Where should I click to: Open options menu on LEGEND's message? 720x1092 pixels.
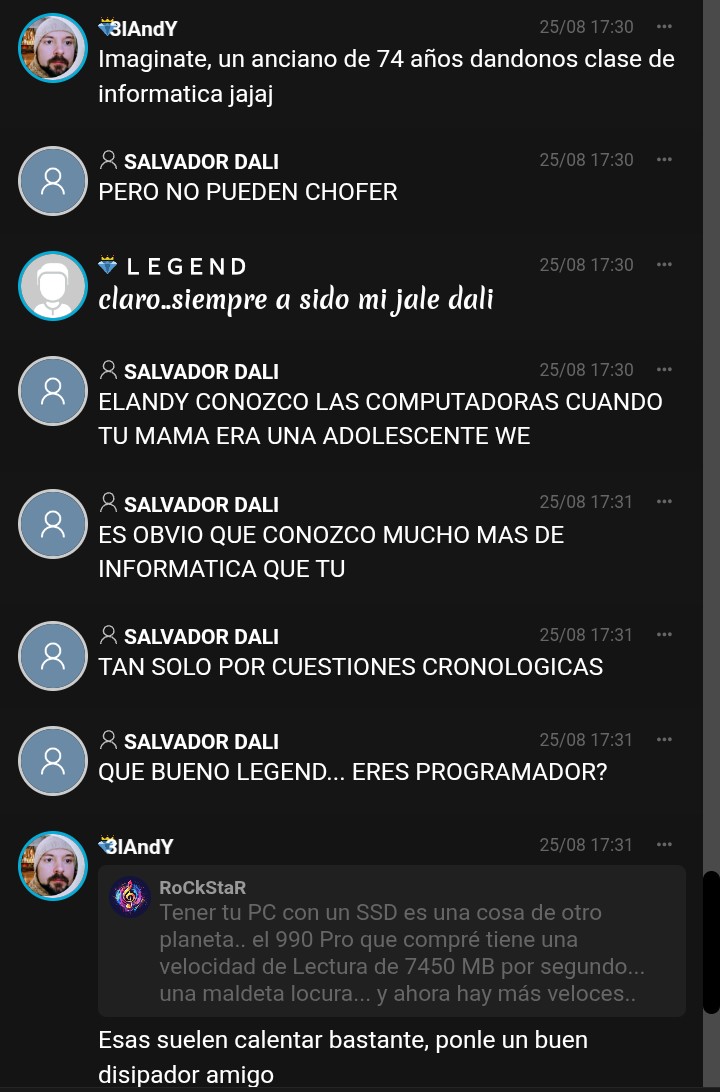pyautogui.click(x=664, y=265)
